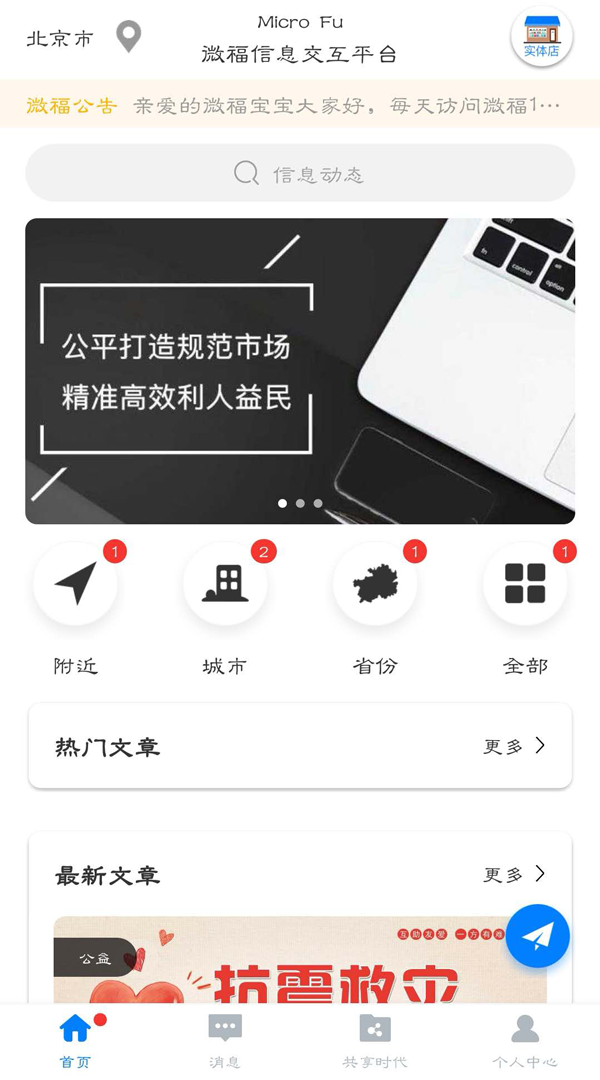The width and height of the screenshot is (600, 1080).
Task: Switch to the 消息 tab
Action: click(x=225, y=1041)
